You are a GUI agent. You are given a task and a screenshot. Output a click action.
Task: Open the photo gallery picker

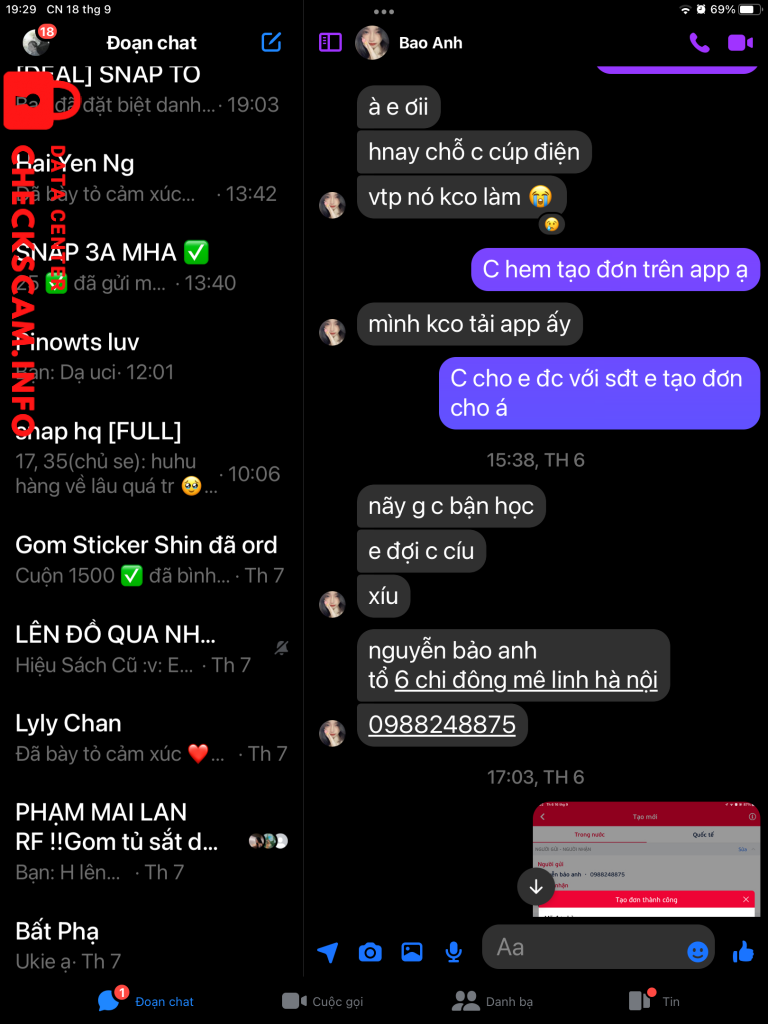click(x=412, y=952)
